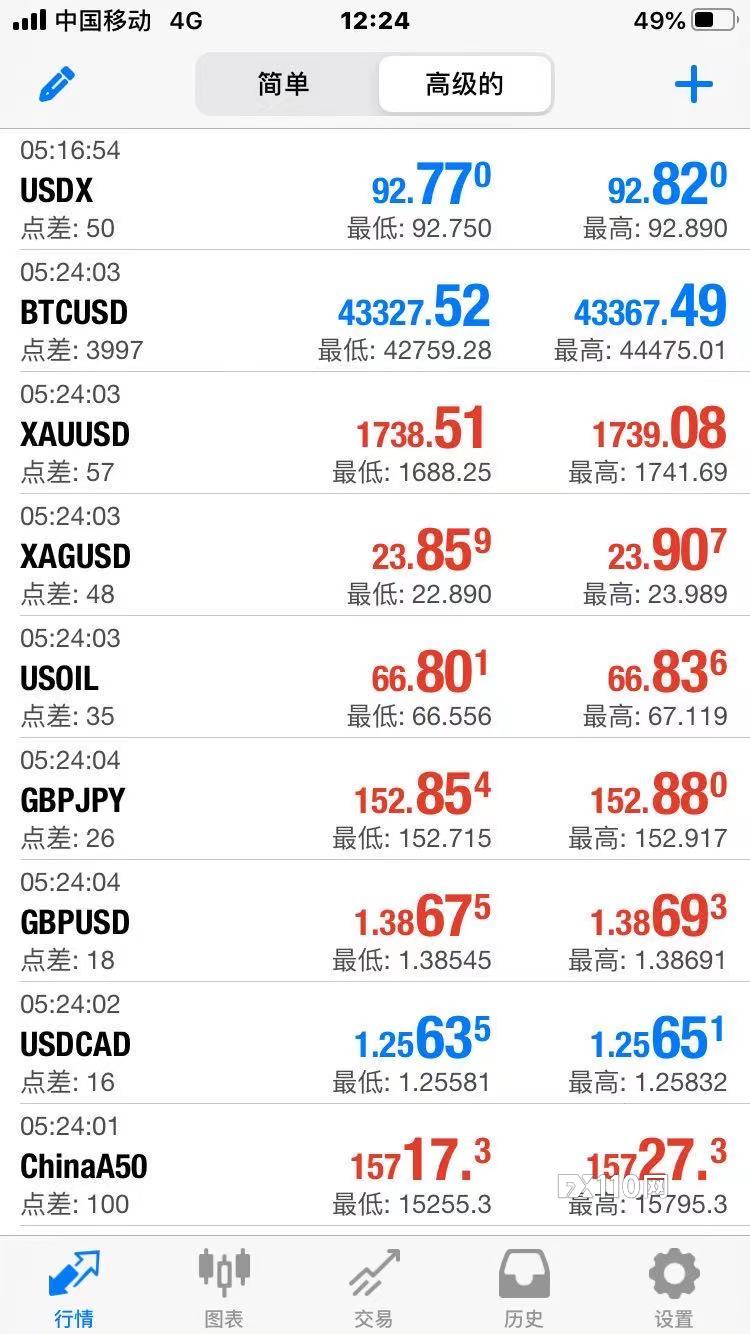Viewport: 750px width, 1334px height.
Task: Select the 高级的 view
Action: click(464, 84)
